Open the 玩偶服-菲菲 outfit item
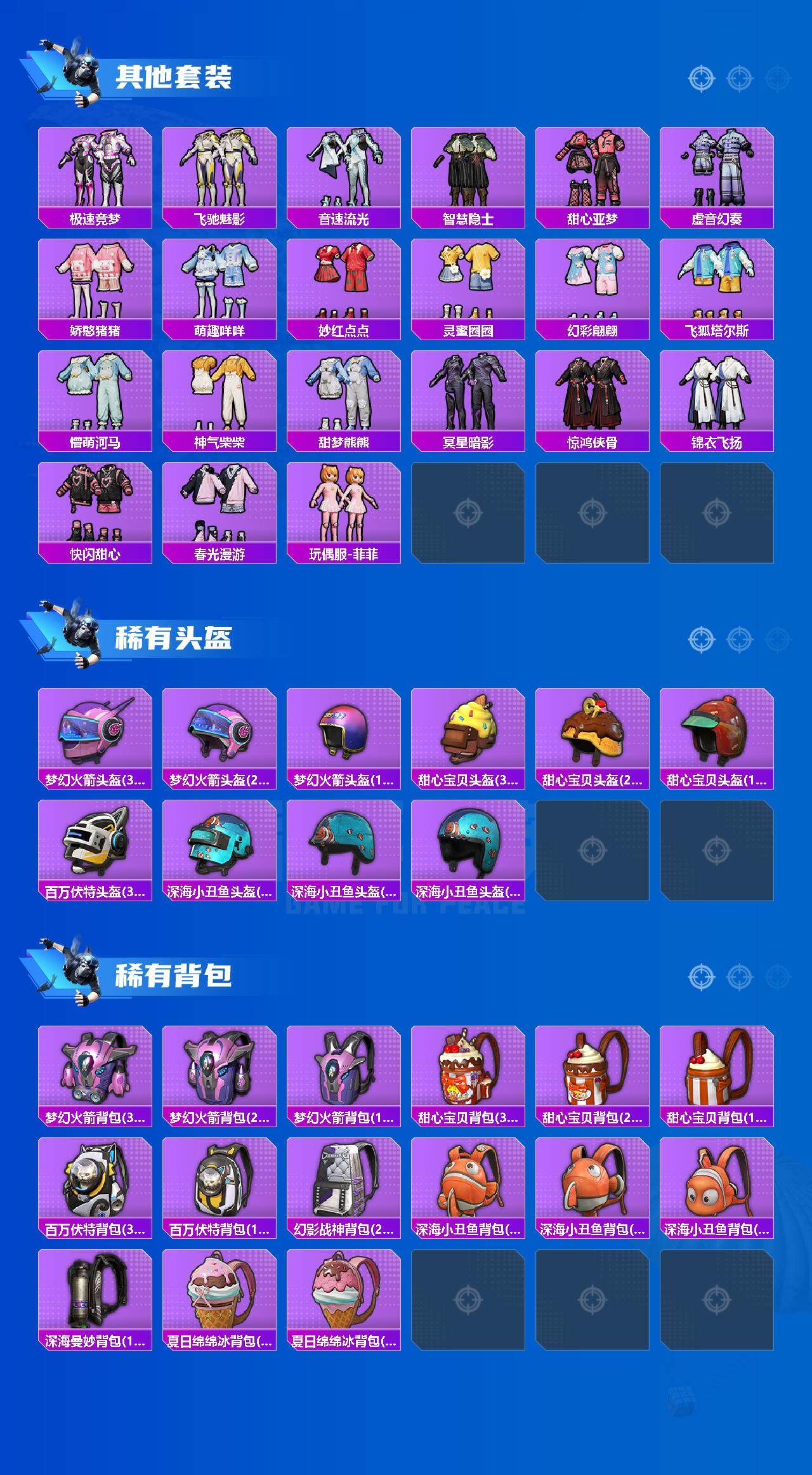Viewport: 812px width, 1475px height. [345, 508]
